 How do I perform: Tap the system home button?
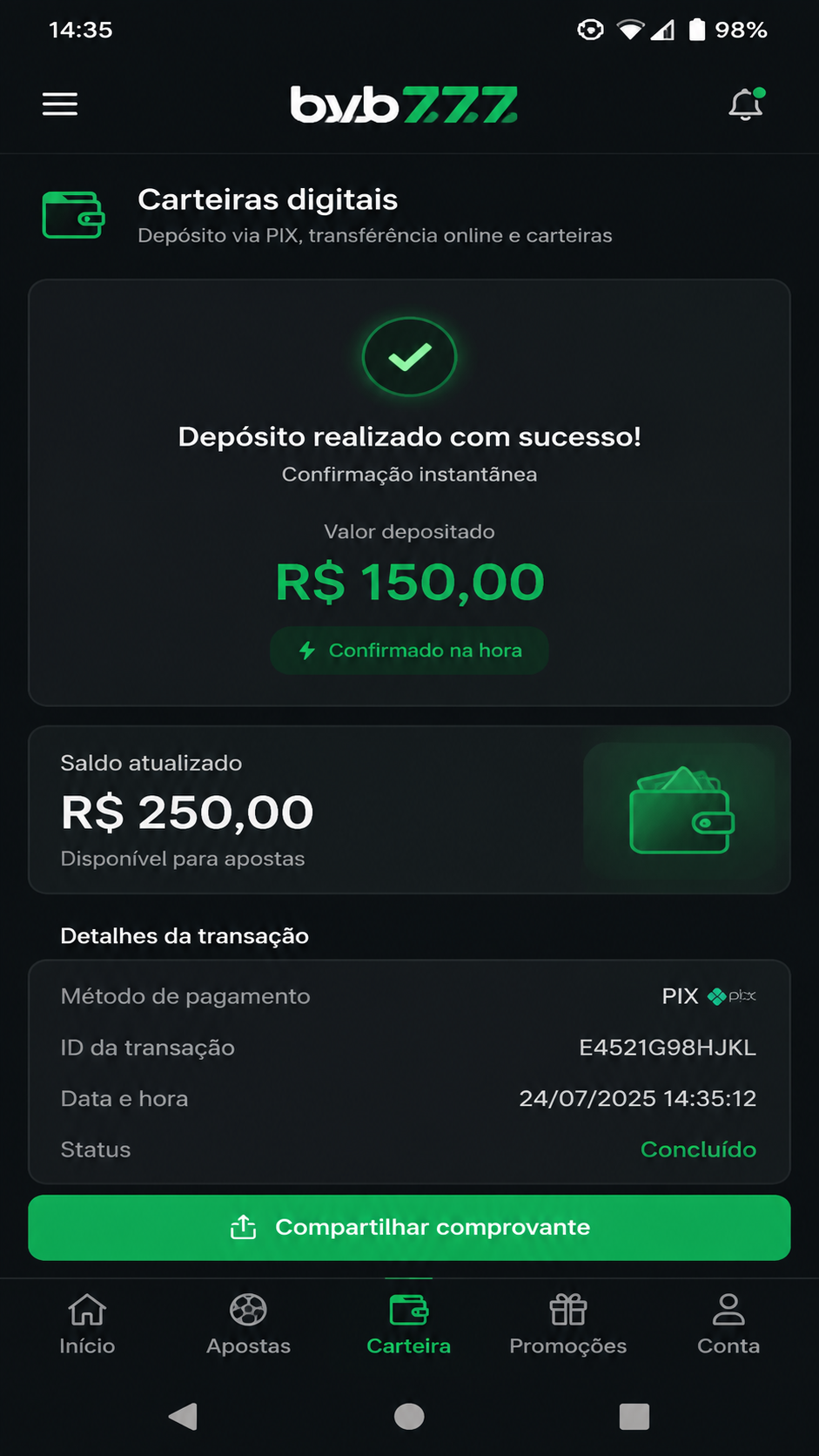click(x=409, y=1417)
